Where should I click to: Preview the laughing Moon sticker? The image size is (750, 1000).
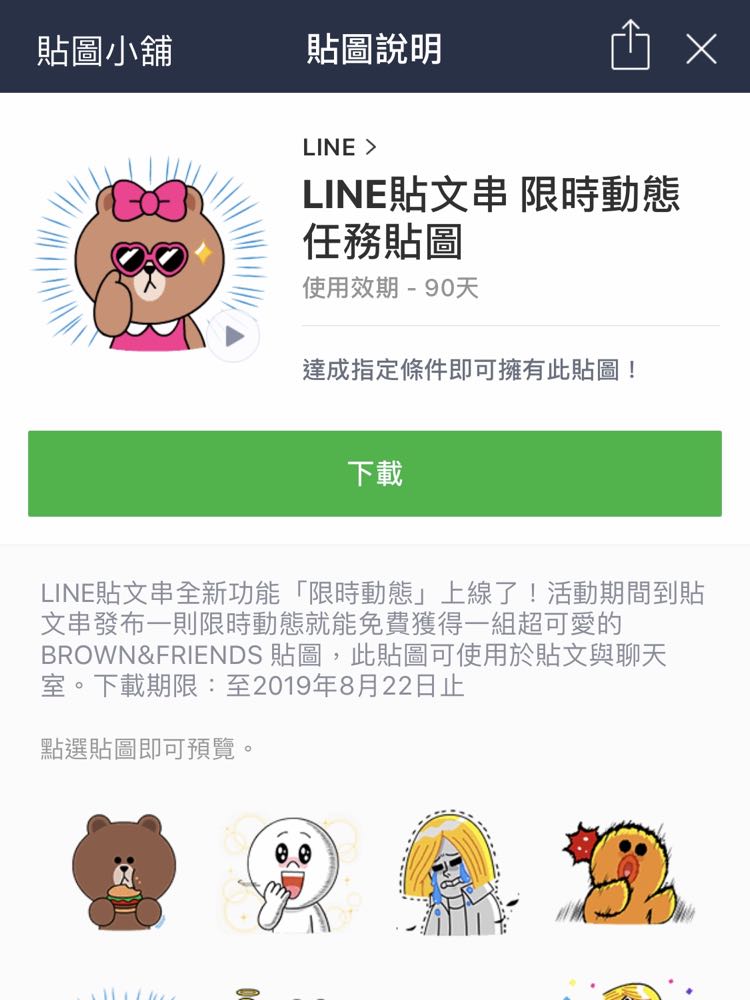pos(290,872)
